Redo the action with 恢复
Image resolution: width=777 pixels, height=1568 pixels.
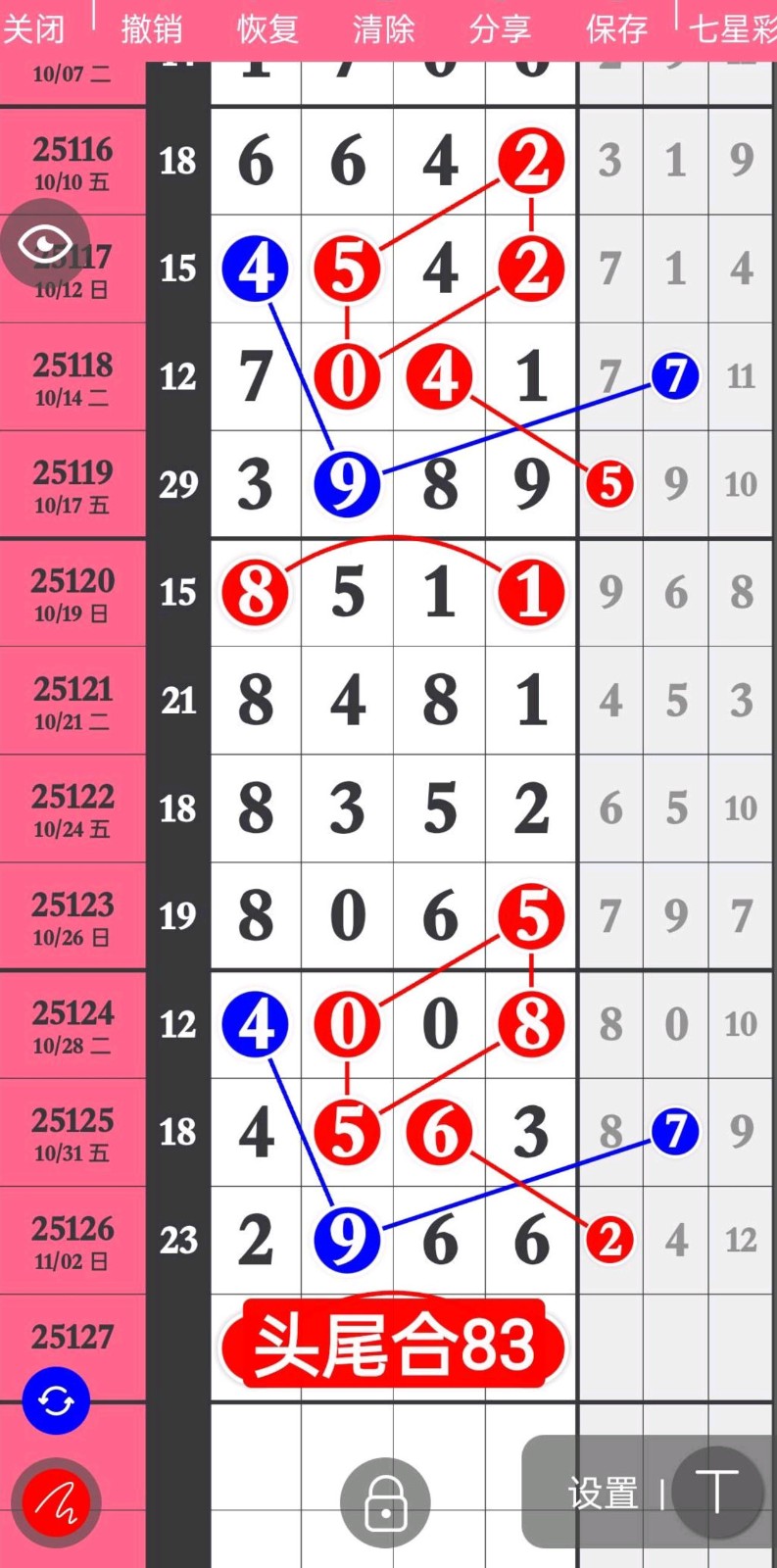tap(267, 29)
